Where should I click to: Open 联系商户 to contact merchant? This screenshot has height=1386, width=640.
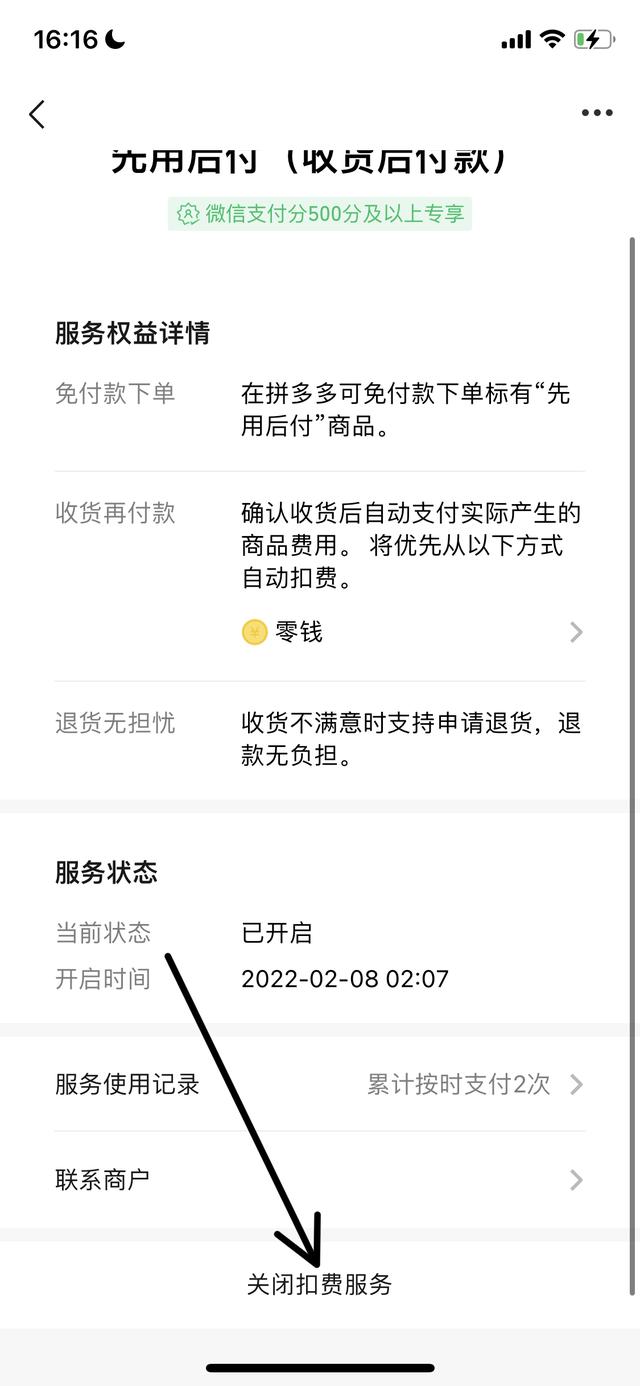[x=320, y=1180]
